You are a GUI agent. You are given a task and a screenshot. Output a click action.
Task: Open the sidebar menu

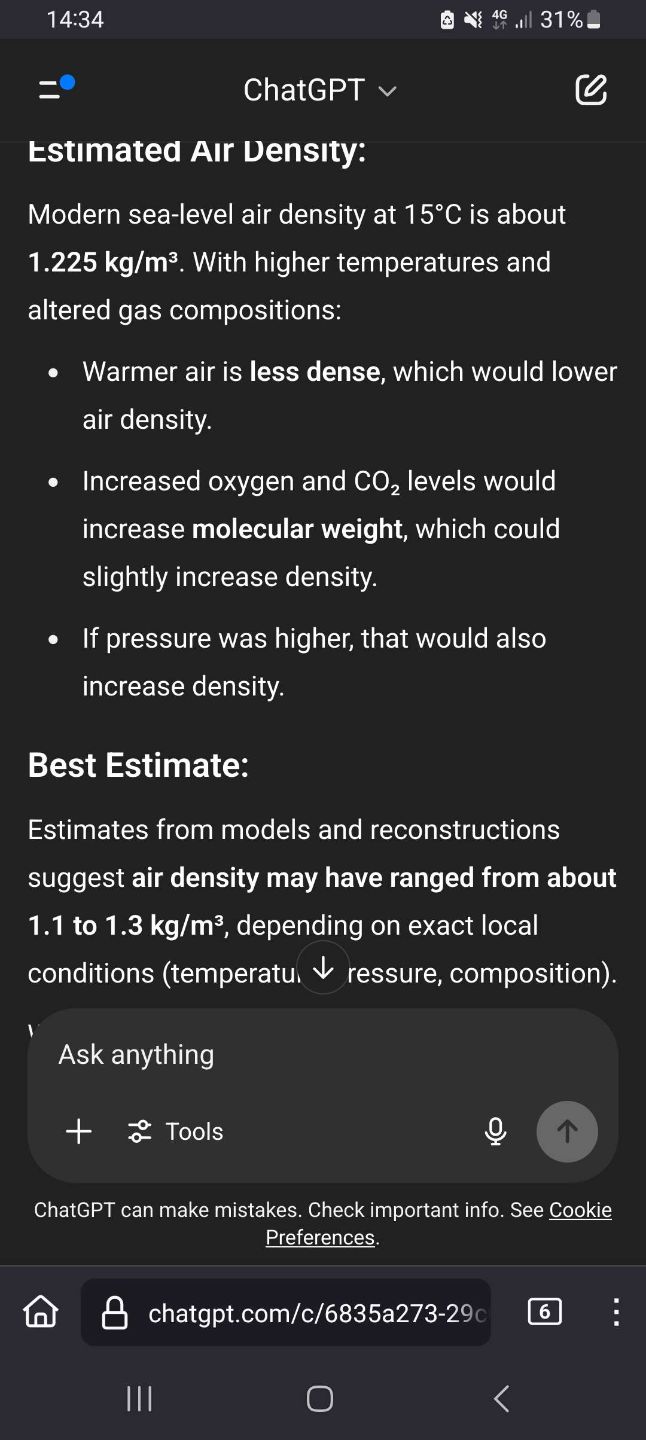click(54, 90)
